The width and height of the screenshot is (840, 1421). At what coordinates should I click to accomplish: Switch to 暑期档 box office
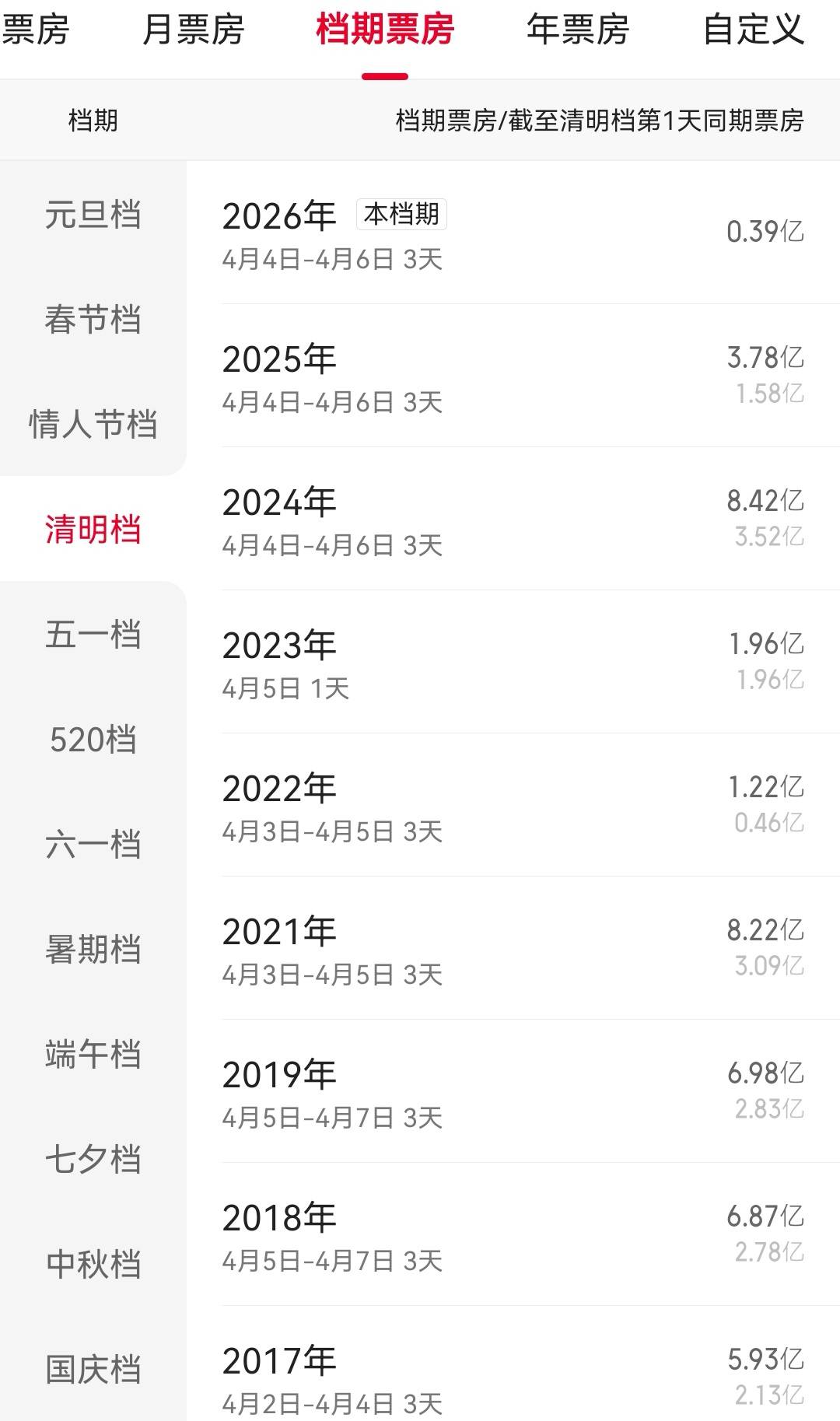coord(93,950)
